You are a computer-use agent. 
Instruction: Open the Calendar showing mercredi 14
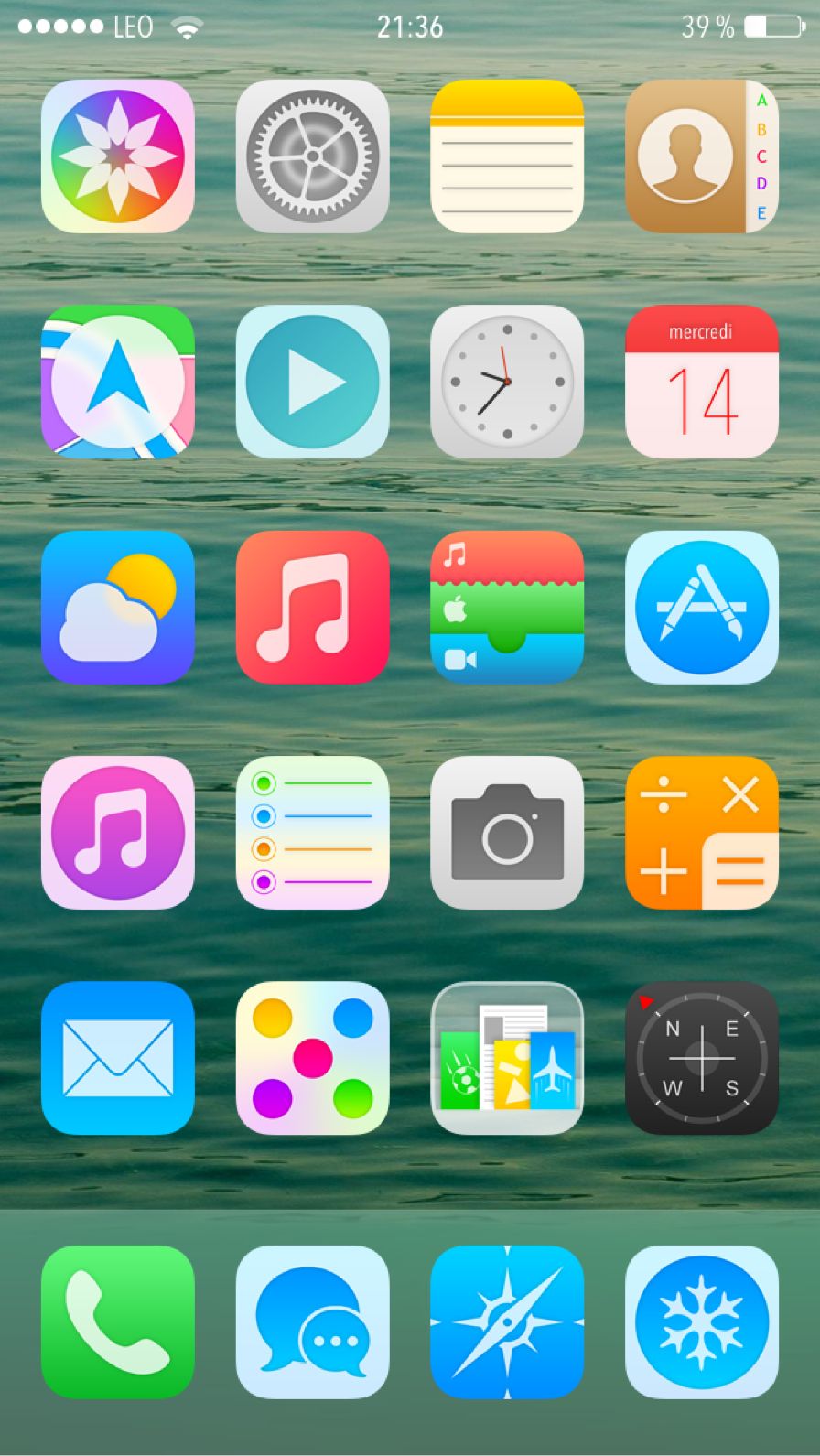[x=701, y=382]
